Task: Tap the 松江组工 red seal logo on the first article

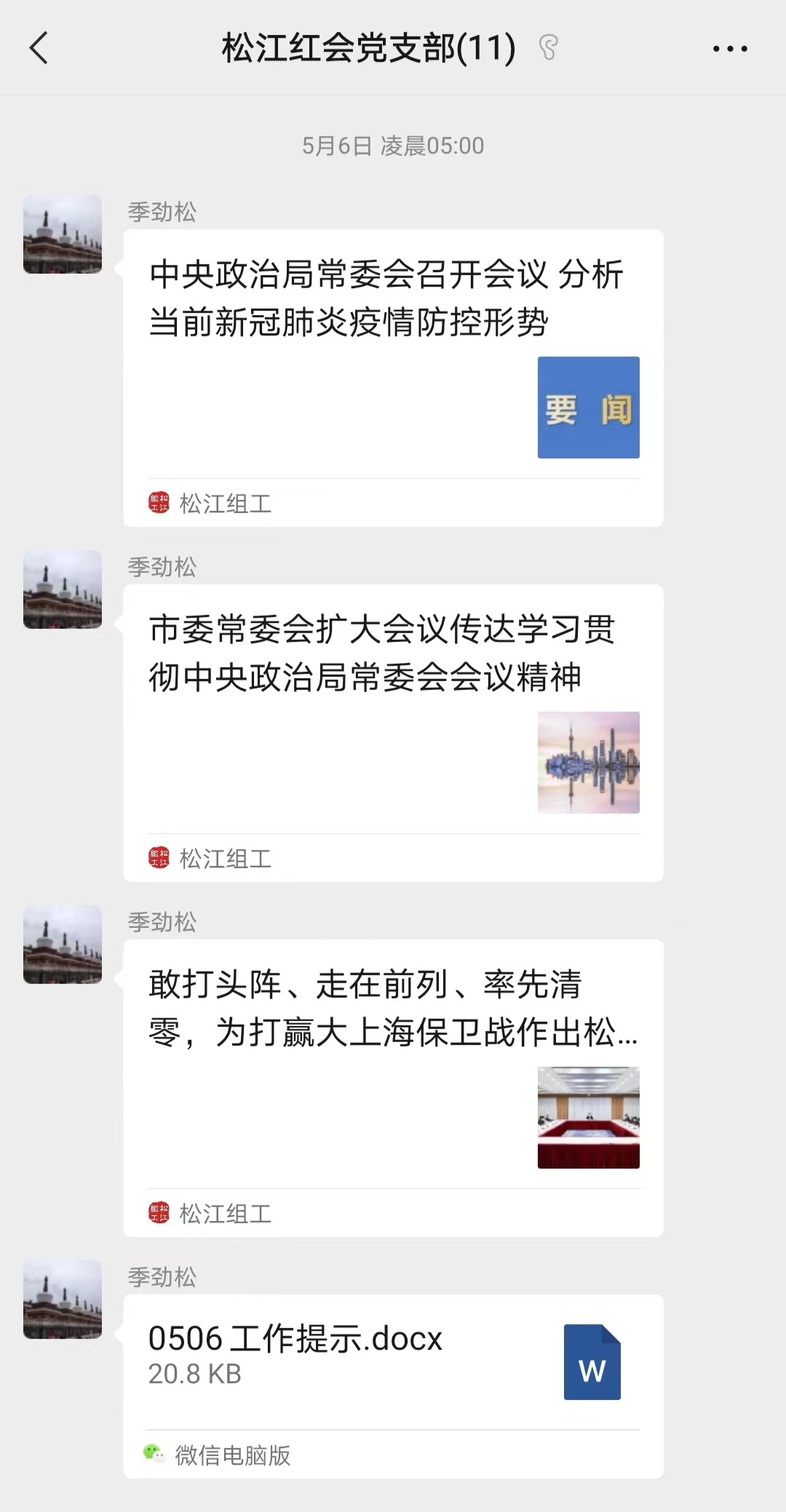Action: tap(157, 503)
